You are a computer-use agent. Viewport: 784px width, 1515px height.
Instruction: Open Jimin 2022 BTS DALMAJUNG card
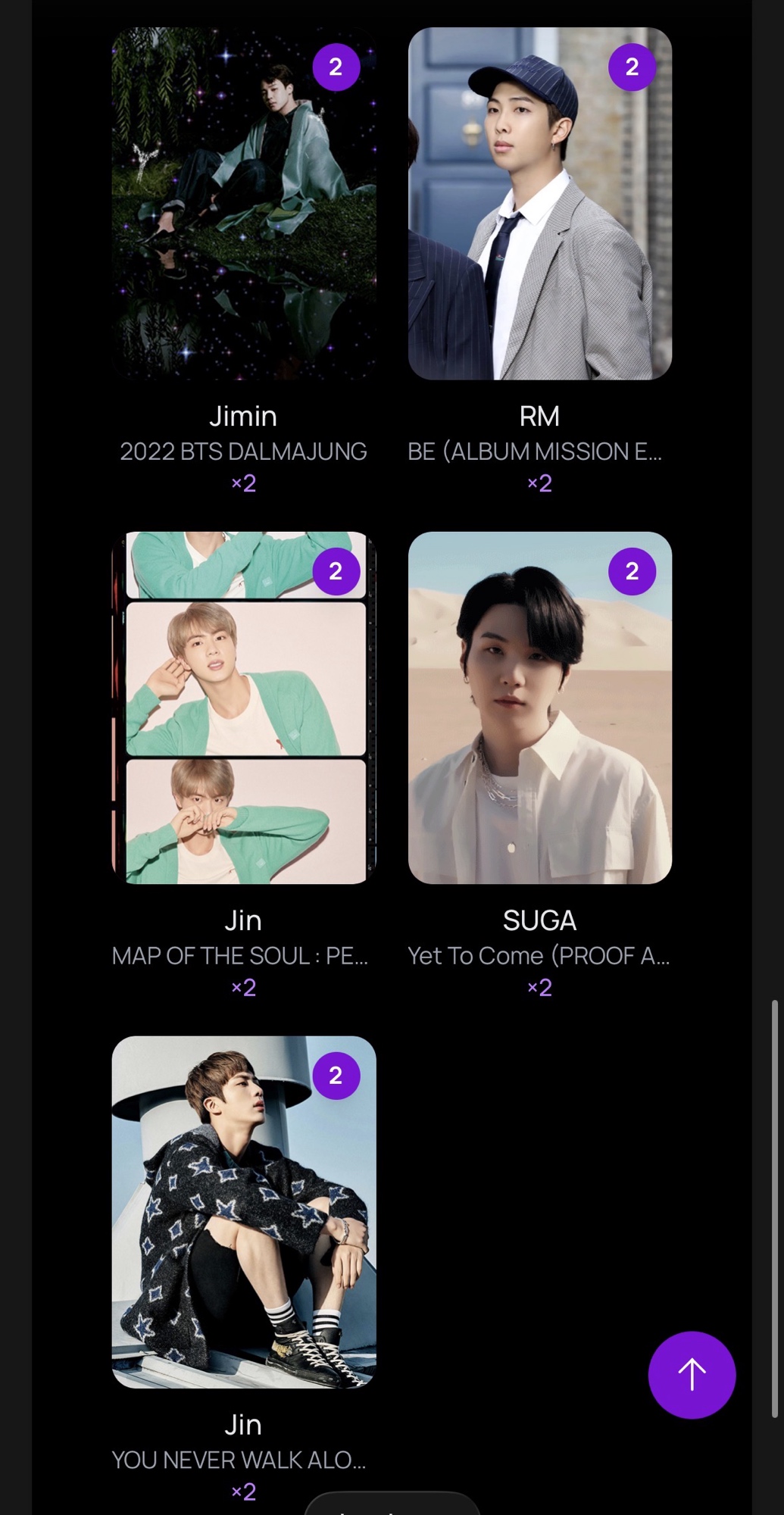[x=243, y=205]
